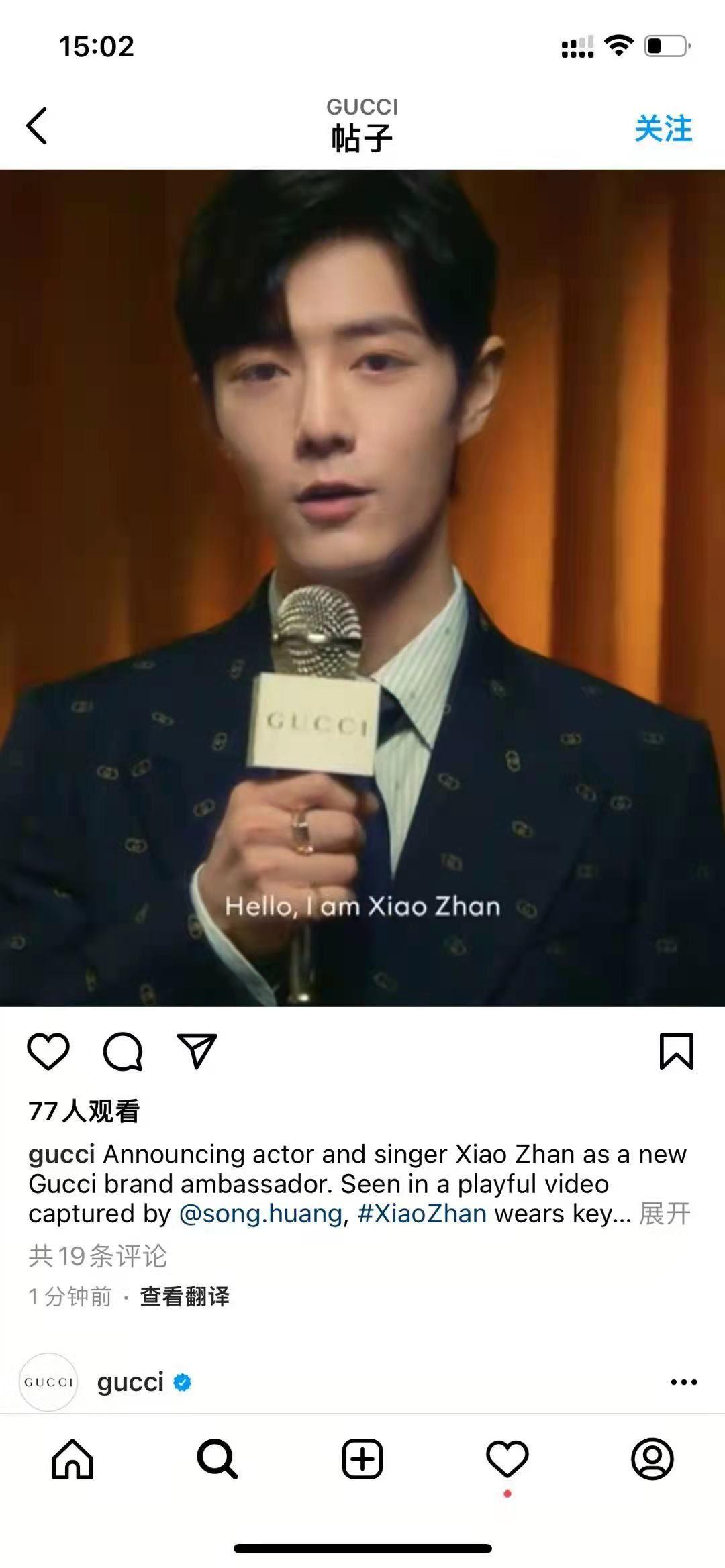Image resolution: width=725 pixels, height=1568 pixels.
Task: Tap 查看翻译 to see translation
Action: [x=185, y=1296]
